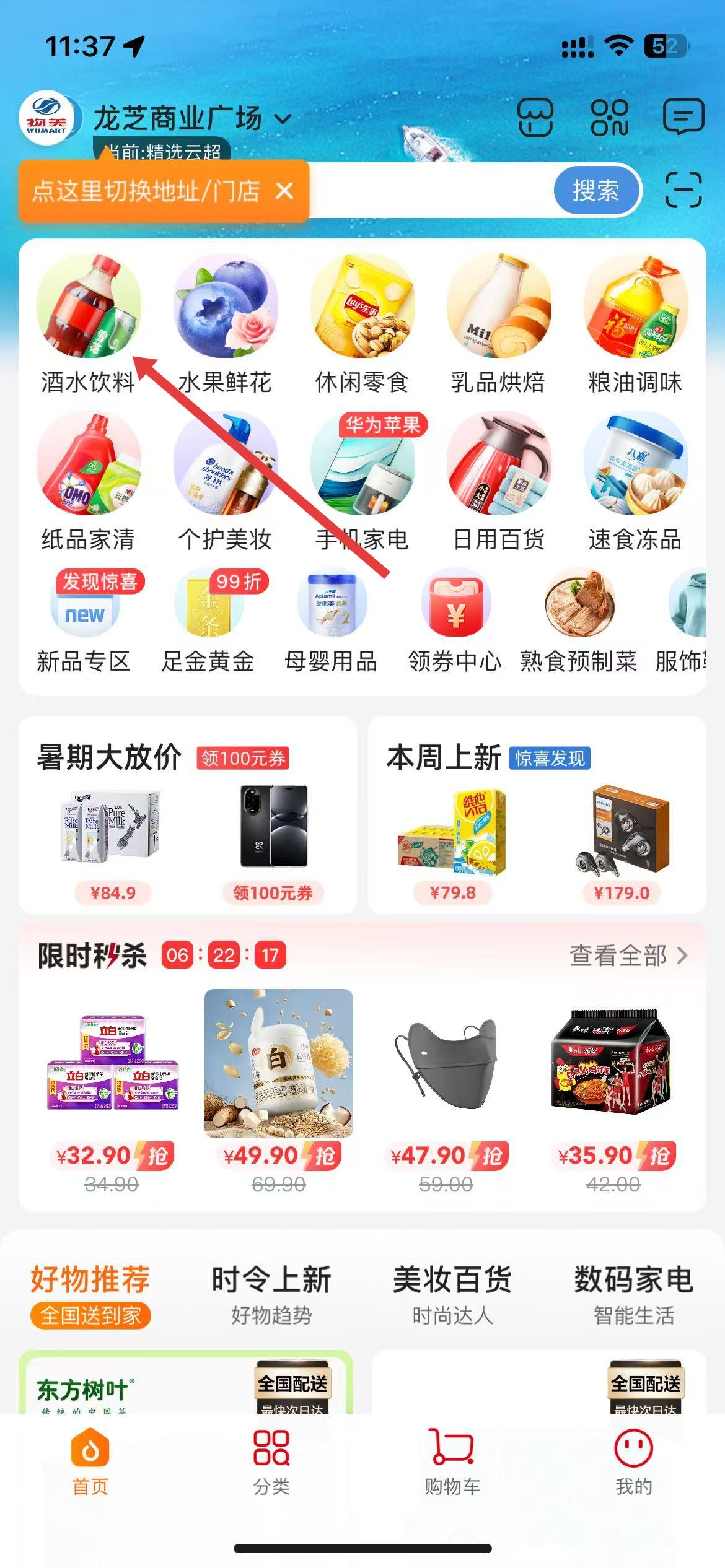This screenshot has width=725, height=1568.
Task: View all flash sale items via 查看全部
Action: [628, 956]
